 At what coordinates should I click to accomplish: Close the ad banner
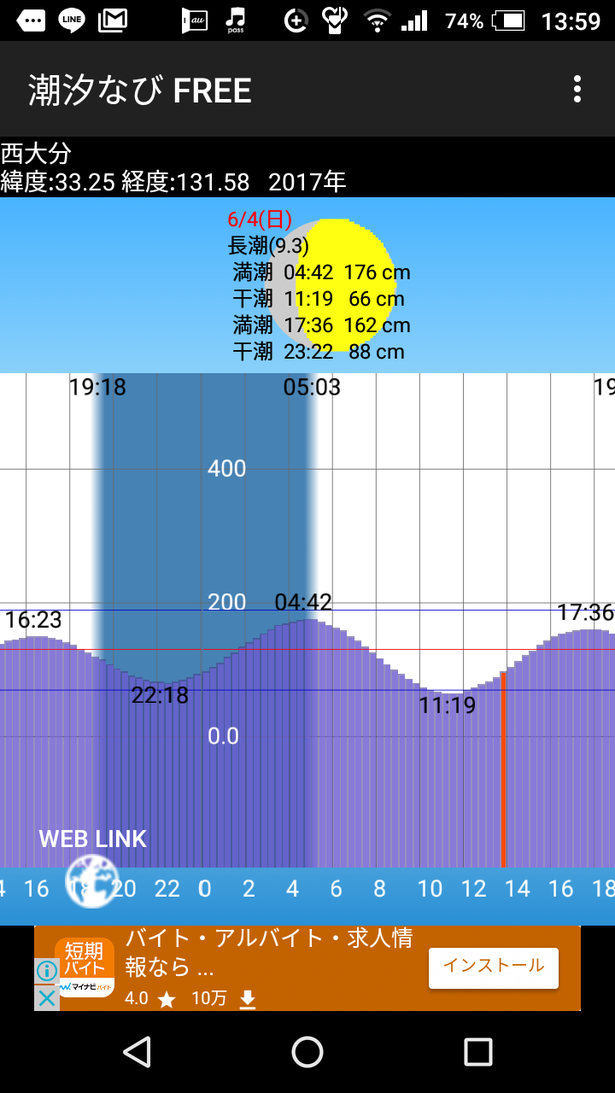click(x=46, y=998)
